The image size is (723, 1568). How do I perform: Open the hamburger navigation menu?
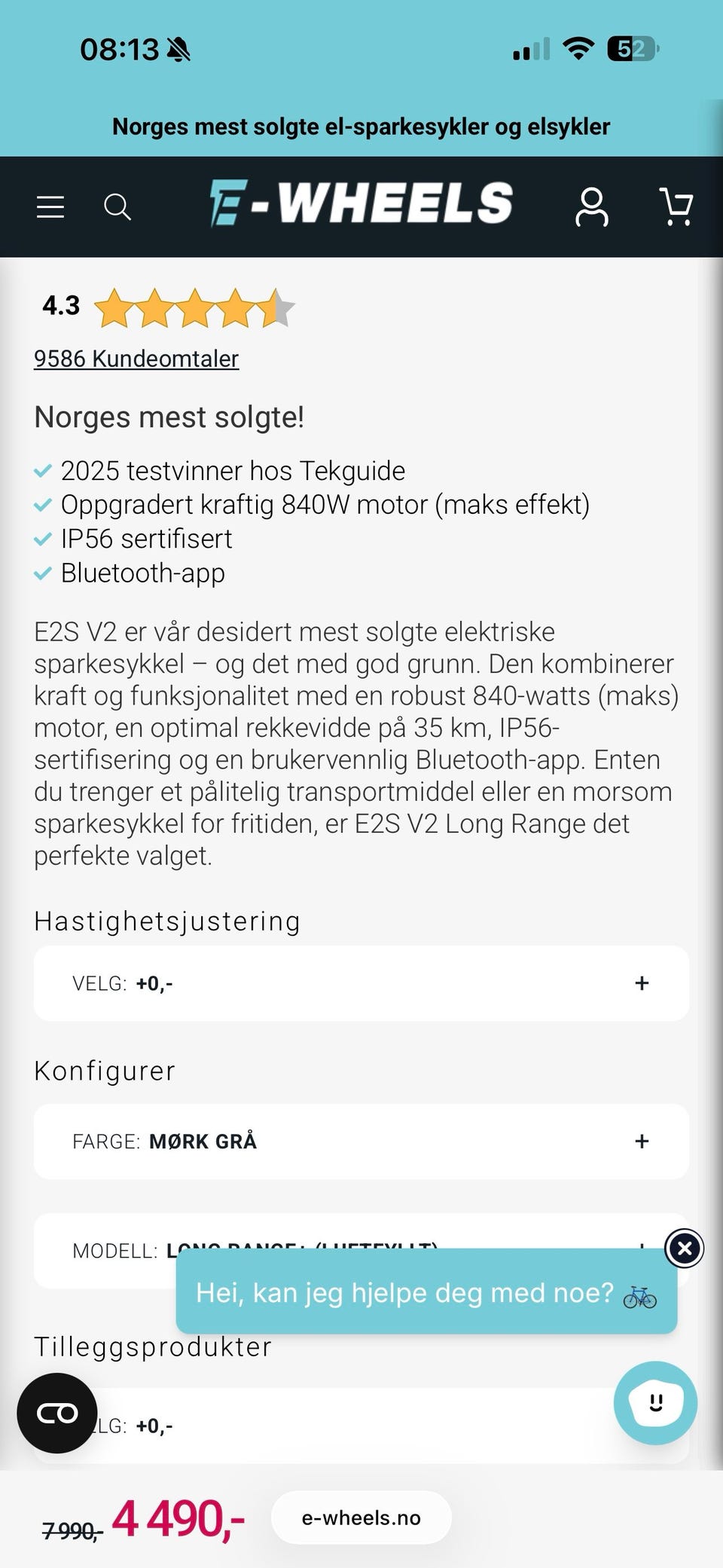[50, 206]
